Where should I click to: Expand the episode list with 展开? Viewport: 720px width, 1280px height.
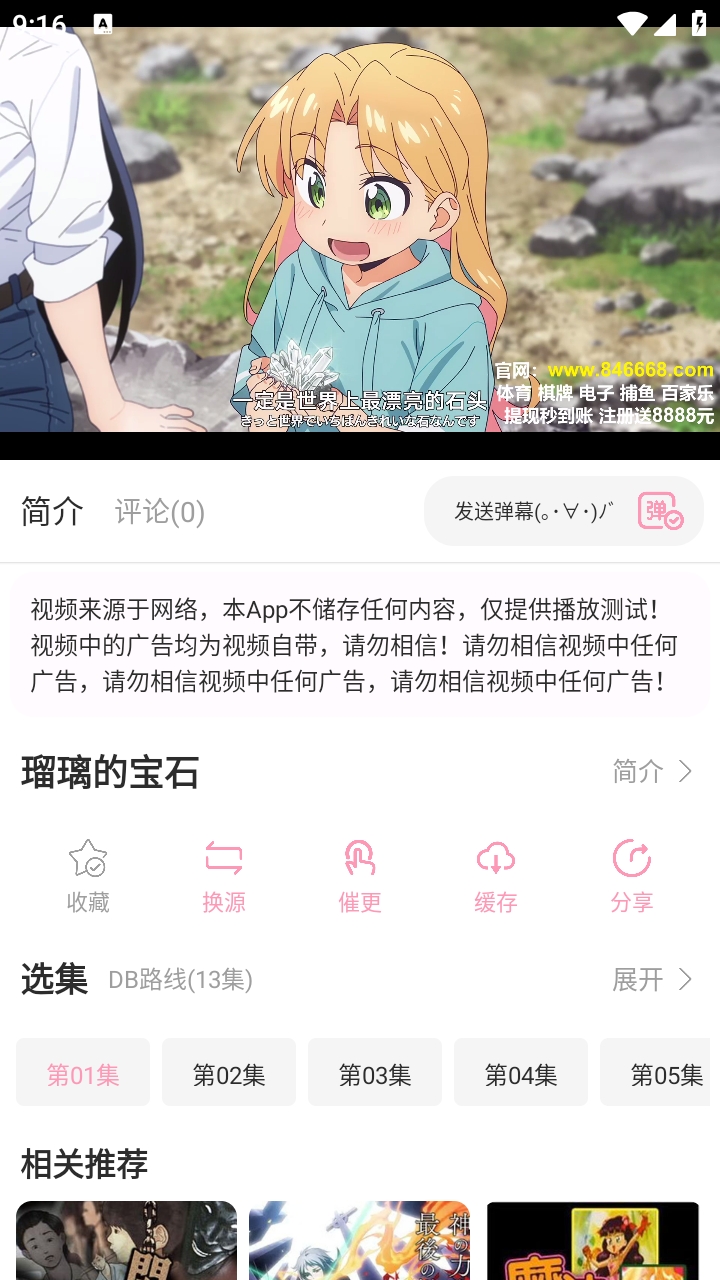(653, 979)
